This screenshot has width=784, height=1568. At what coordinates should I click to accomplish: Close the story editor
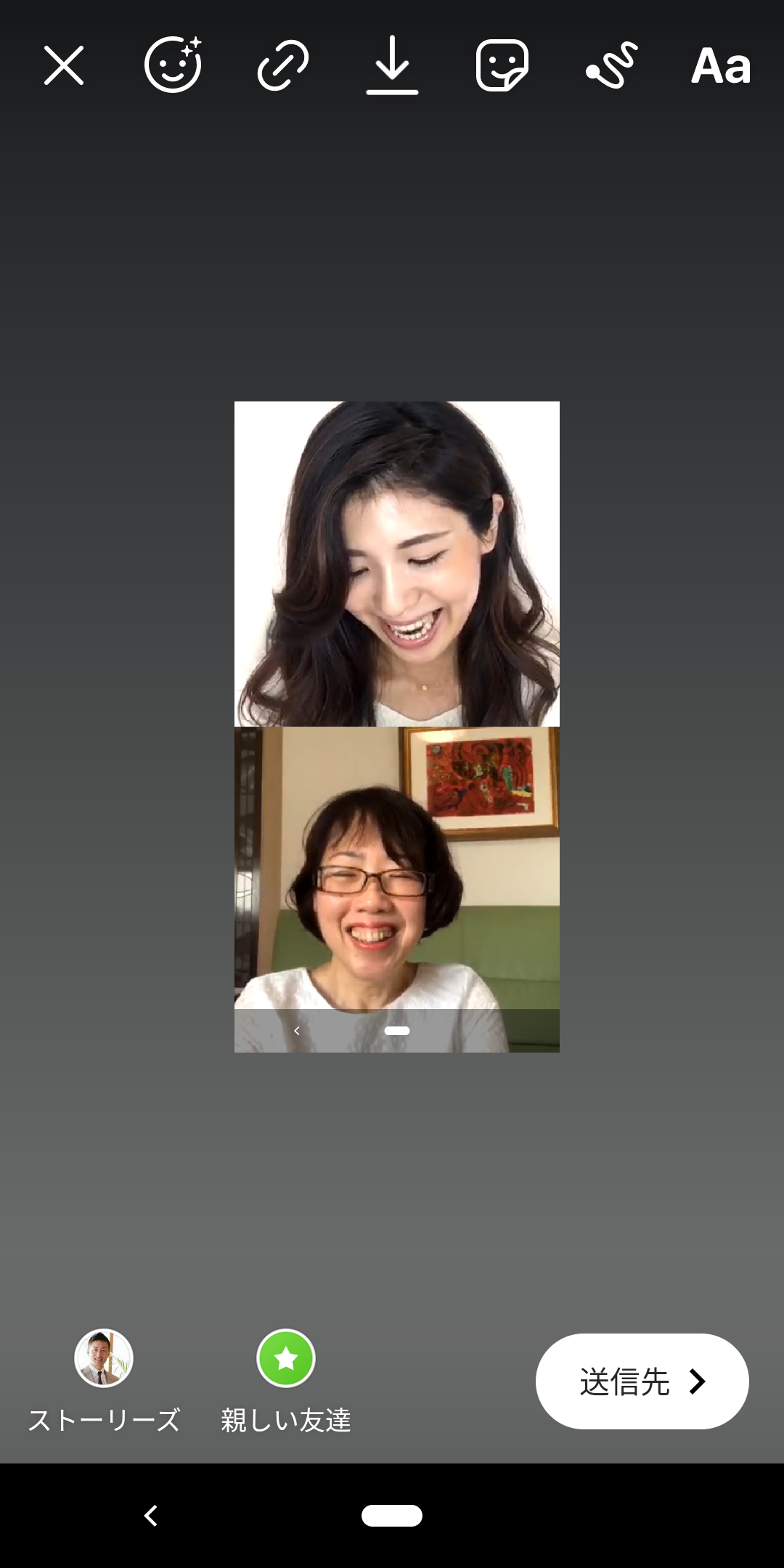64,65
